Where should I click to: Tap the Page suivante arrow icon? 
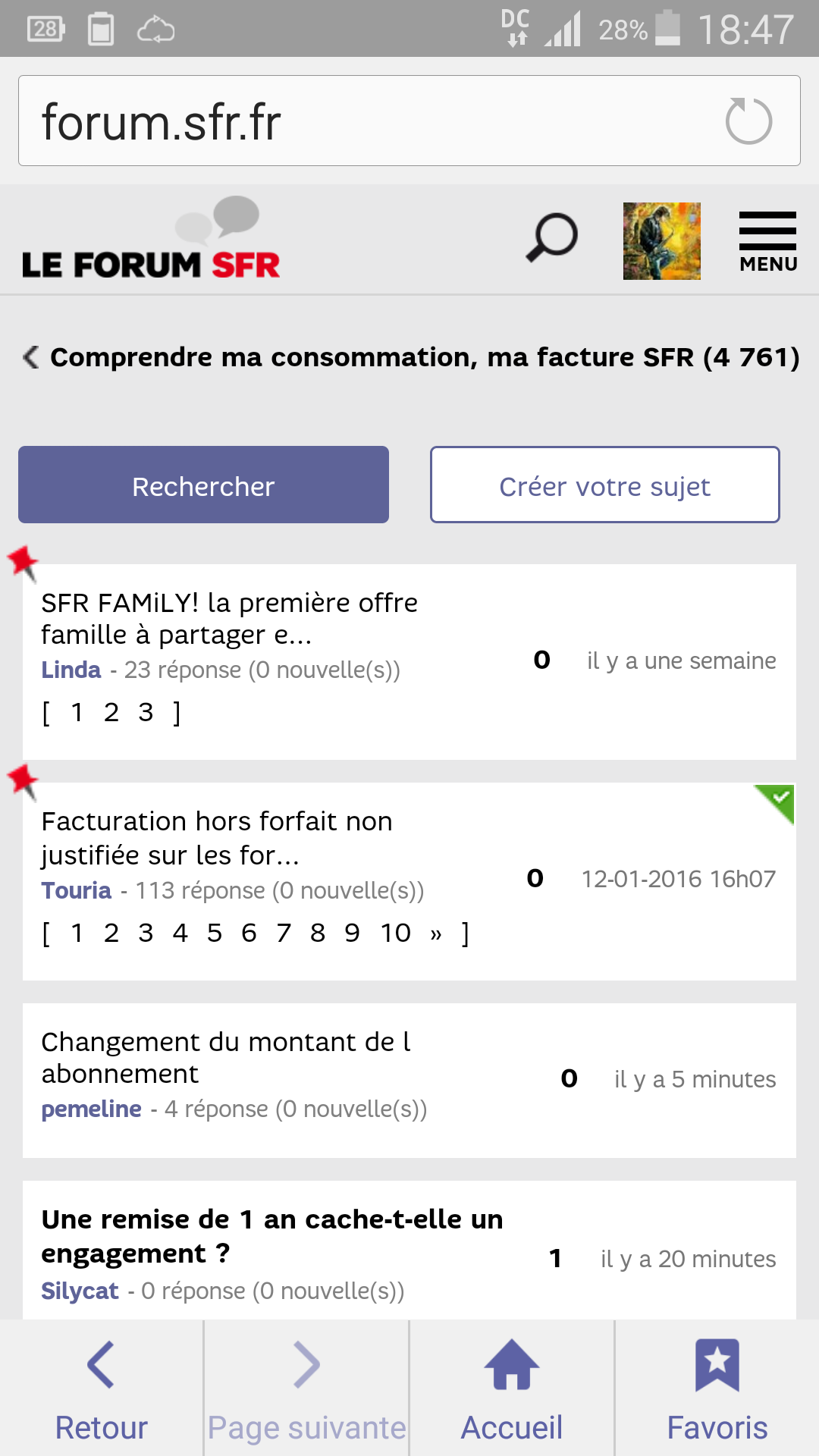coord(306,1363)
